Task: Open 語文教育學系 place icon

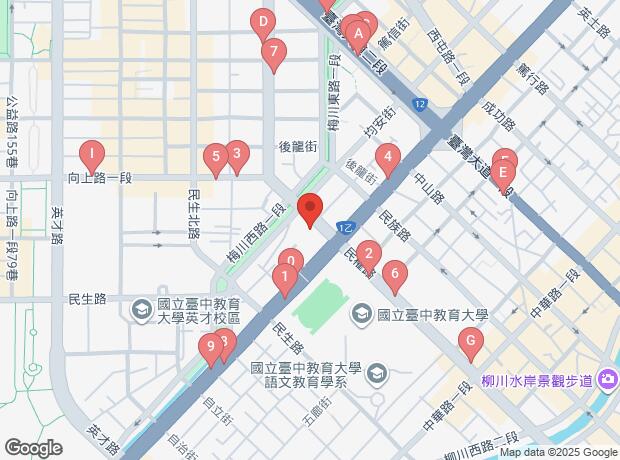Action: tap(376, 374)
